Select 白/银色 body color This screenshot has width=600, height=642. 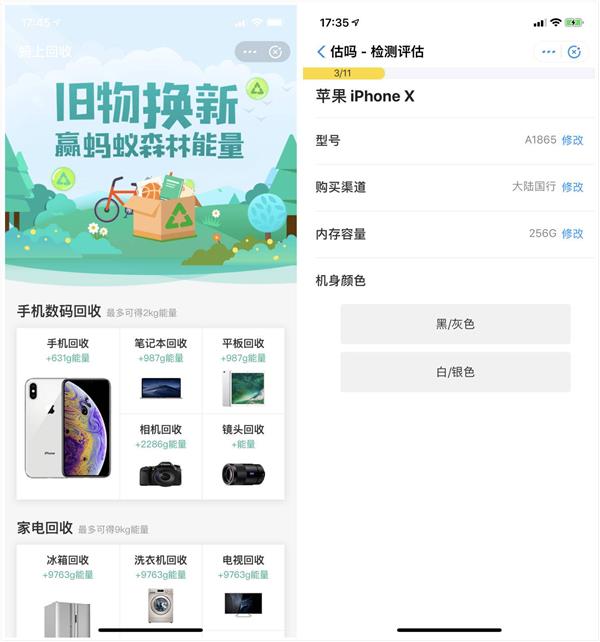pyautogui.click(x=455, y=372)
